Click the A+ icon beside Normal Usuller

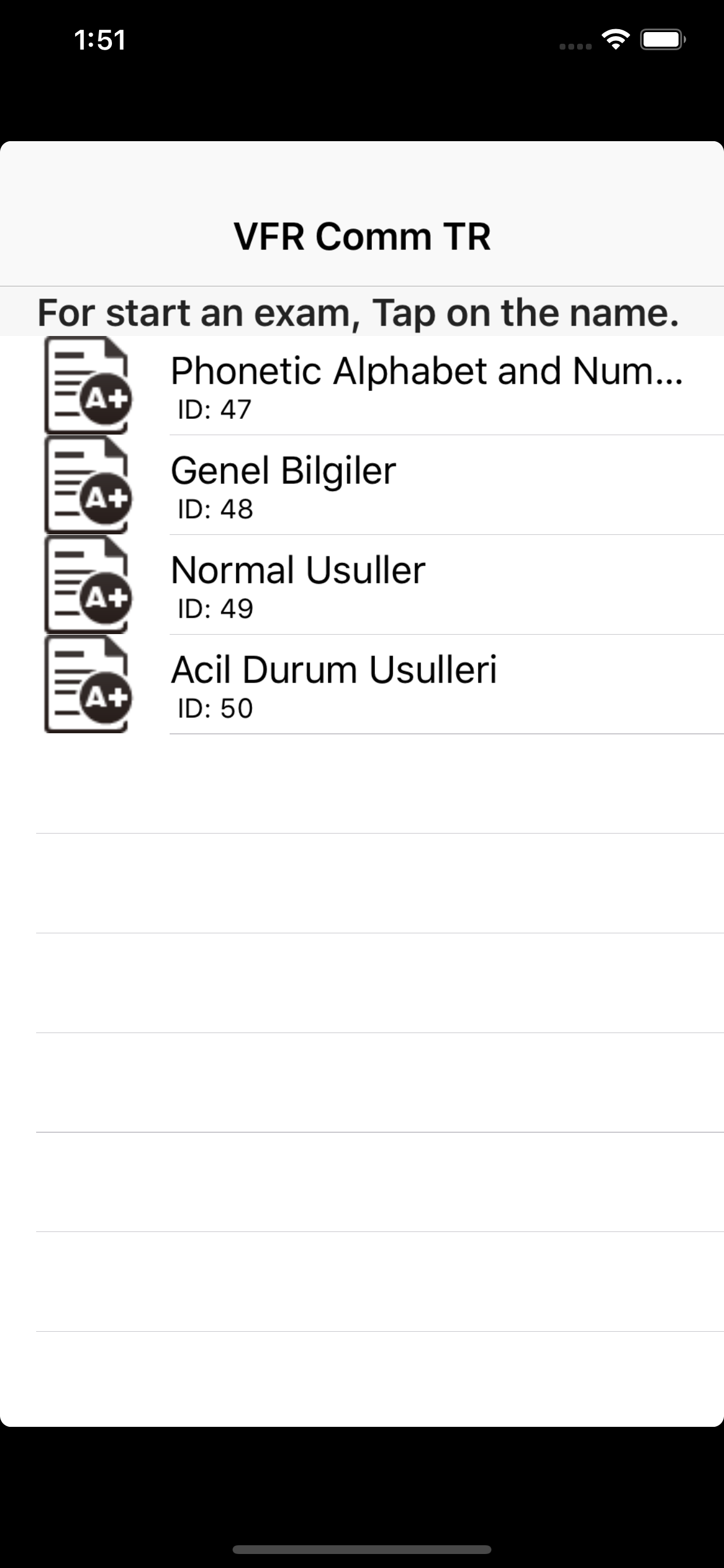107,598
